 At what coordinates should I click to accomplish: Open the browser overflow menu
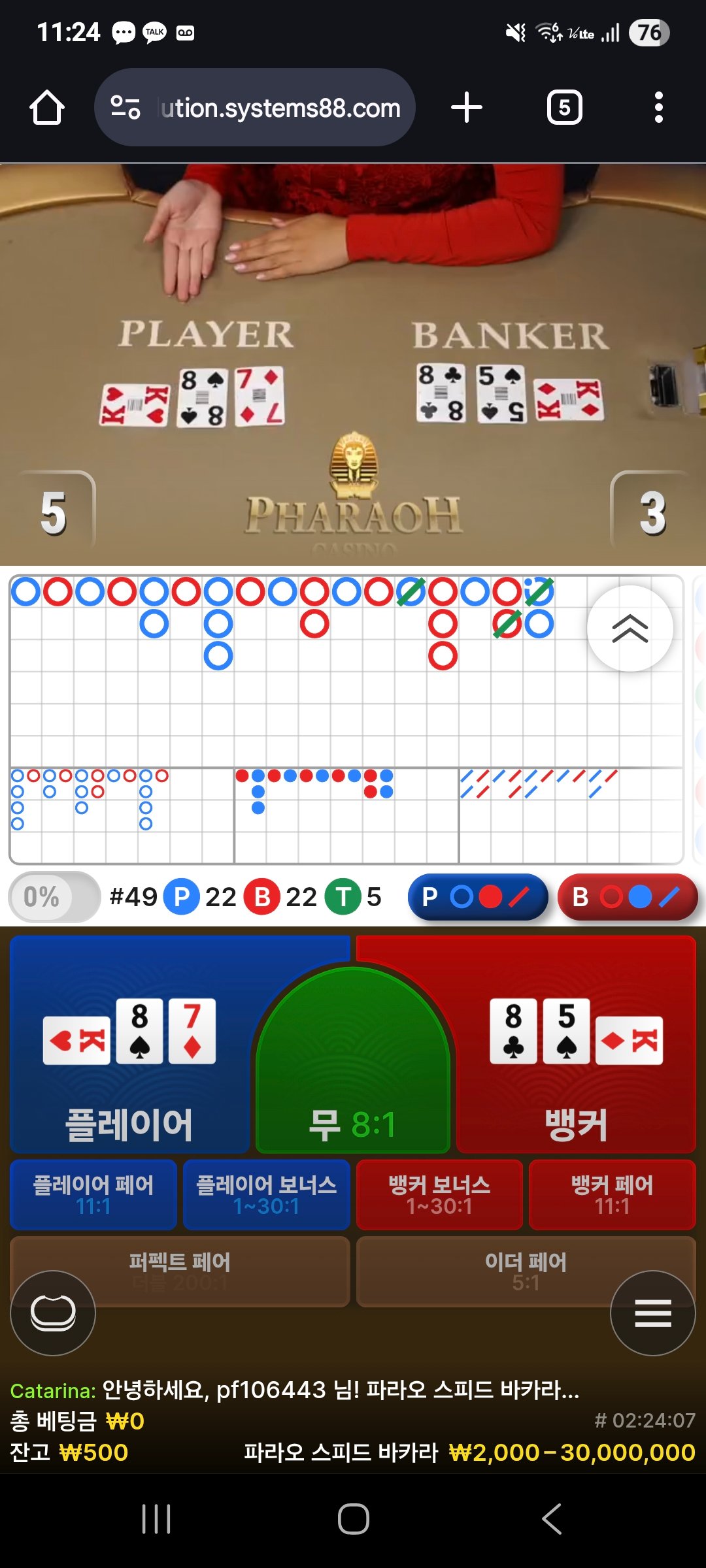658,107
